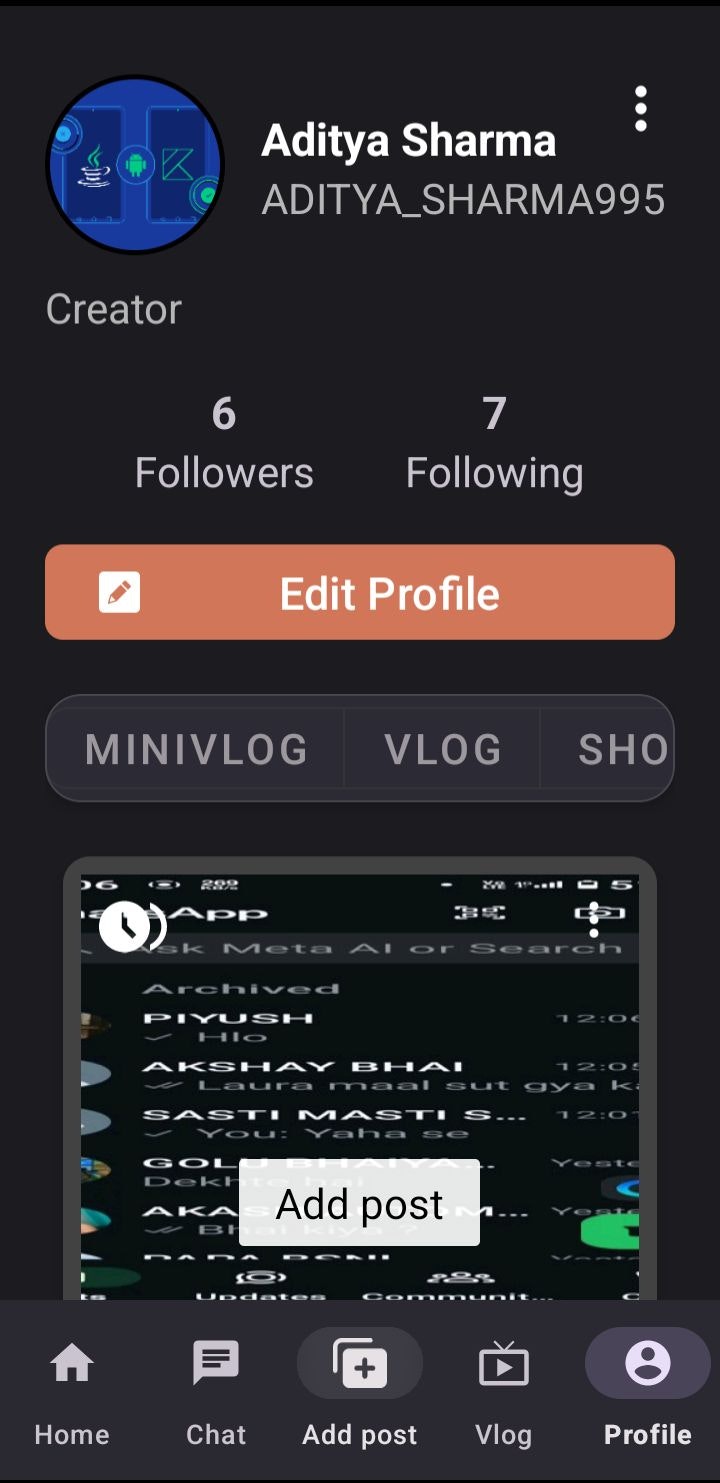Viewport: 720px width, 1483px height.
Task: Open the Chat tab
Action: coord(216,1392)
